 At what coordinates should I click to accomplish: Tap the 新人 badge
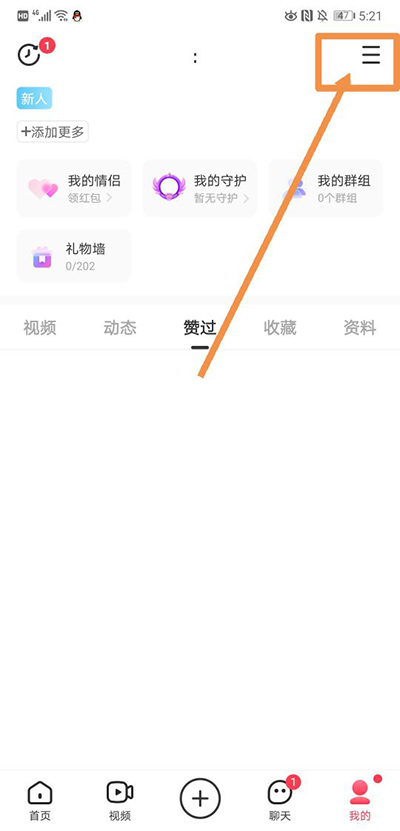pos(34,99)
